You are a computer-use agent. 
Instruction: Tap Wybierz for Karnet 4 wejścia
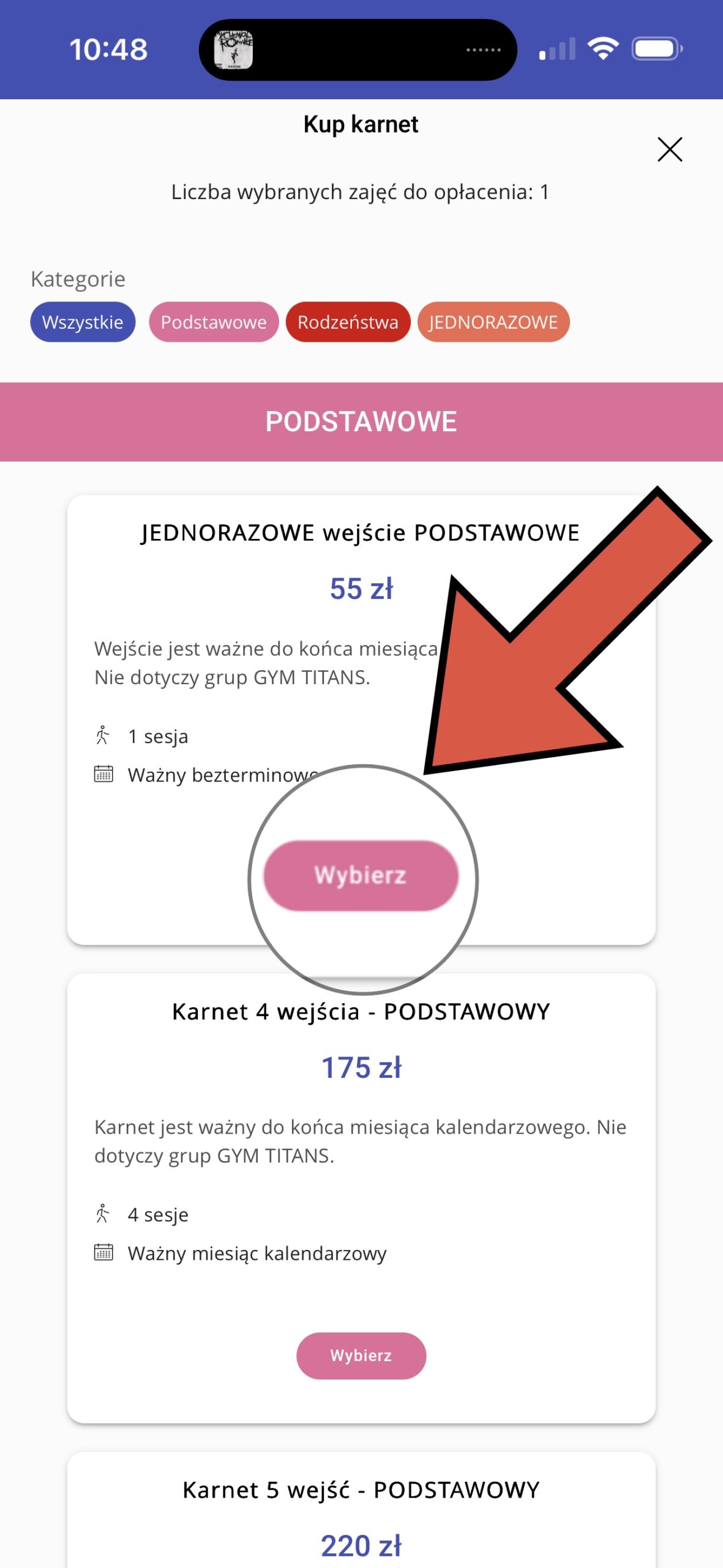[x=361, y=1355]
